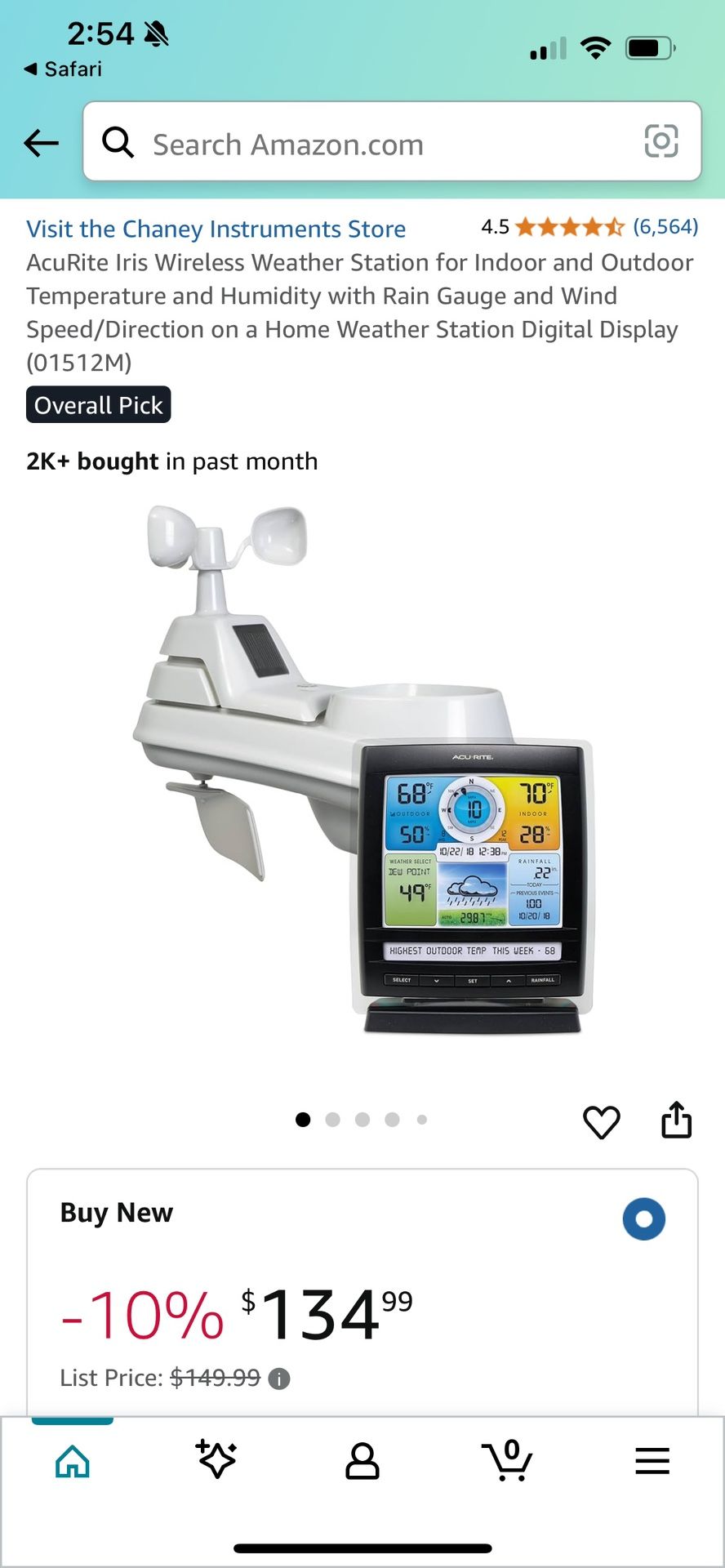Screen dimensions: 725x1568
Task: Open the hamburger menu tab
Action: point(652,1460)
